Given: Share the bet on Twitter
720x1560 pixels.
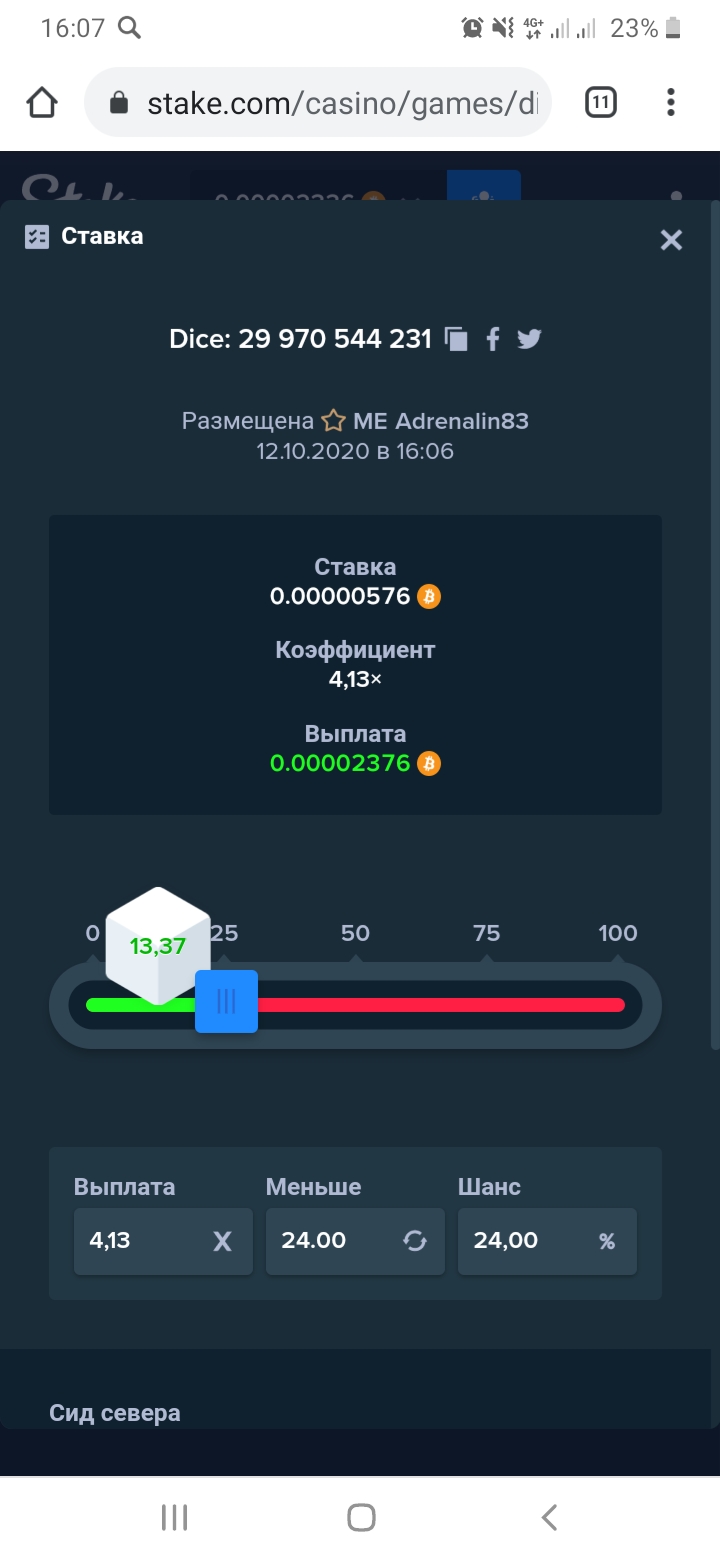Looking at the screenshot, I should (x=529, y=339).
